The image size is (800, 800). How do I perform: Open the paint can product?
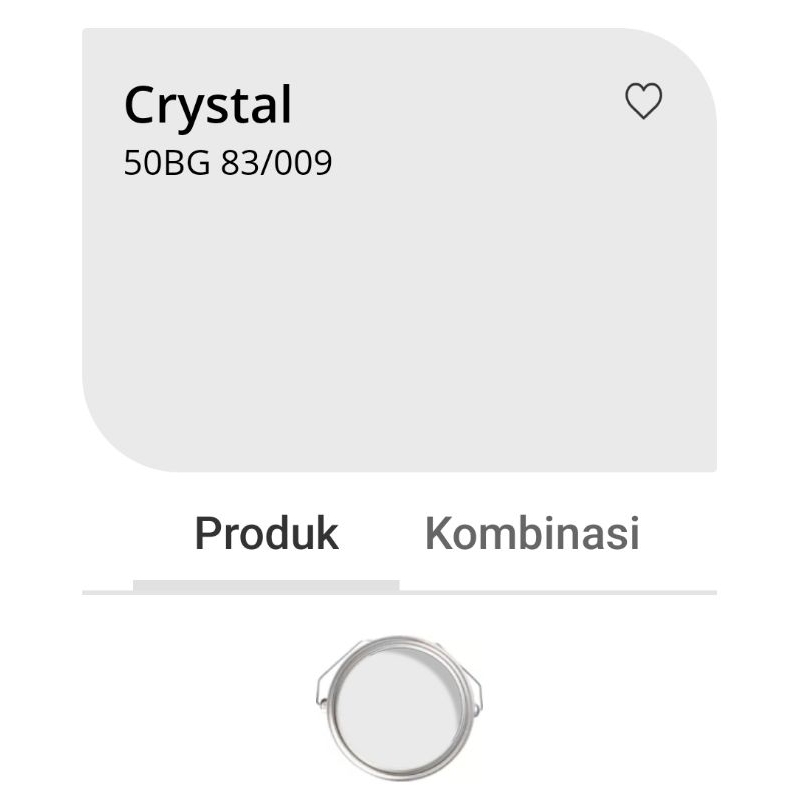(399, 707)
